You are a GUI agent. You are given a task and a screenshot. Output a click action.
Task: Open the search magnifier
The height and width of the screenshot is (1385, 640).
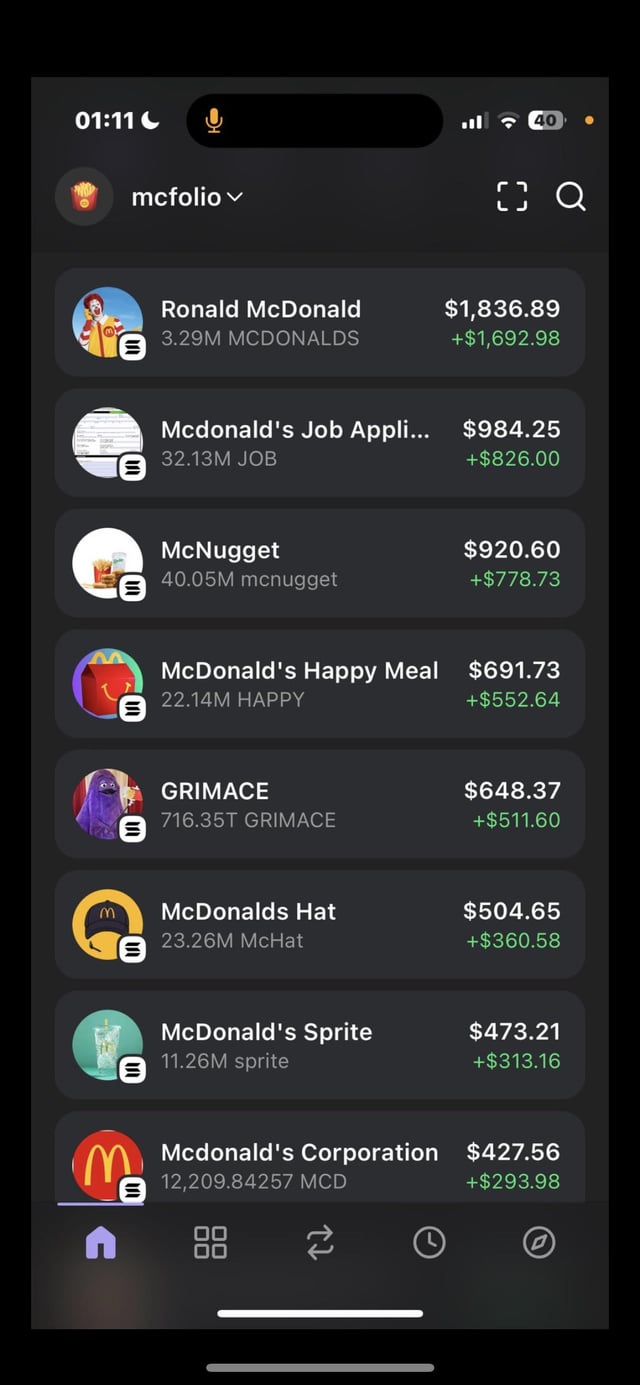(571, 197)
